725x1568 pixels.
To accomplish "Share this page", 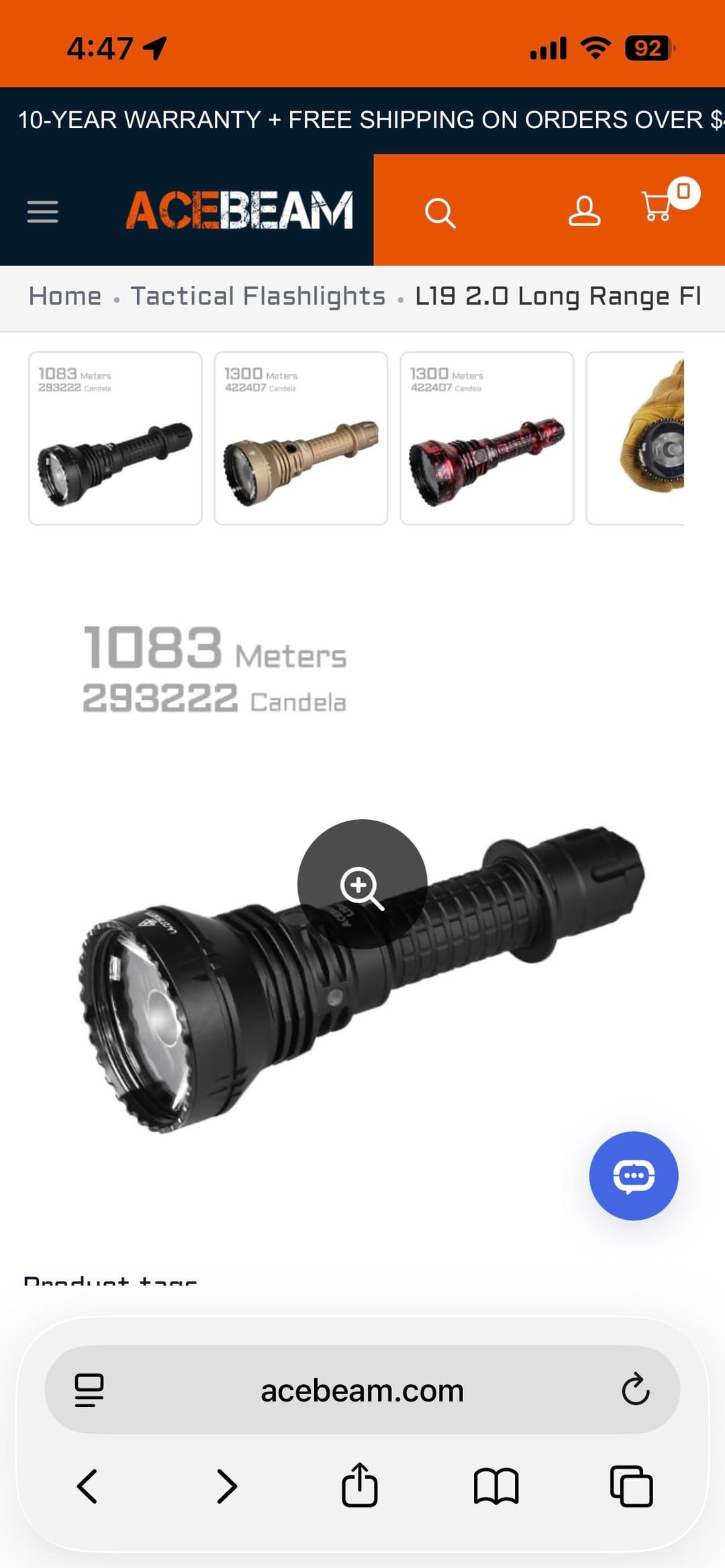I will 360,1485.
